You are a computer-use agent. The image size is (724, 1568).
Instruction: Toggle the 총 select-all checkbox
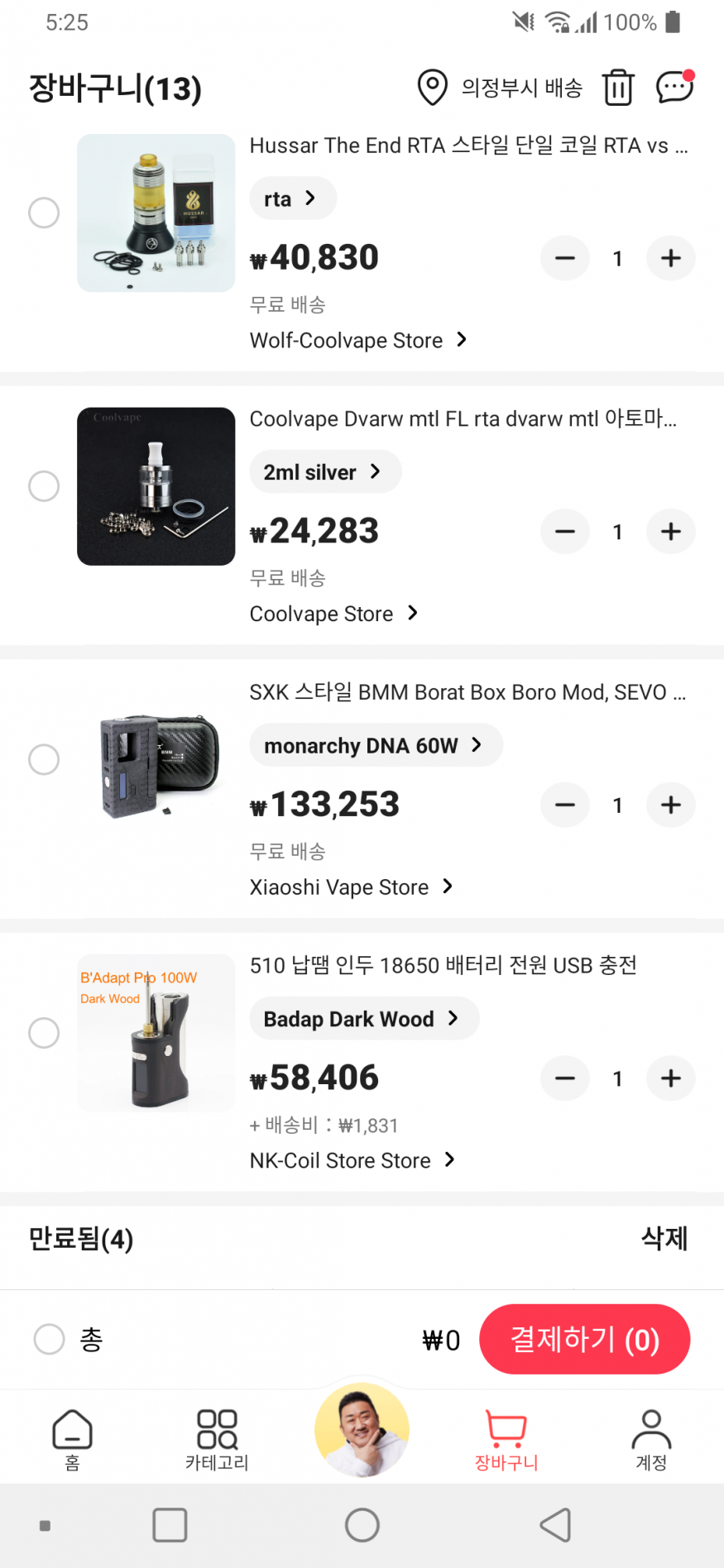tap(49, 1339)
